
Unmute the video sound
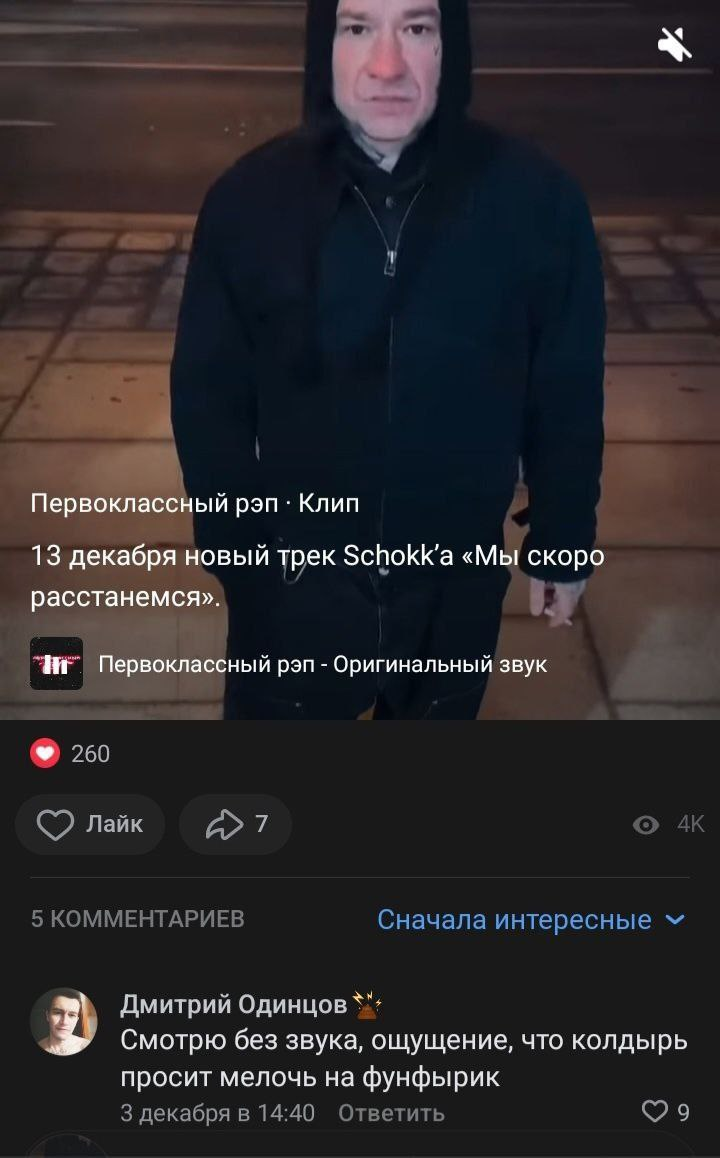tap(673, 44)
